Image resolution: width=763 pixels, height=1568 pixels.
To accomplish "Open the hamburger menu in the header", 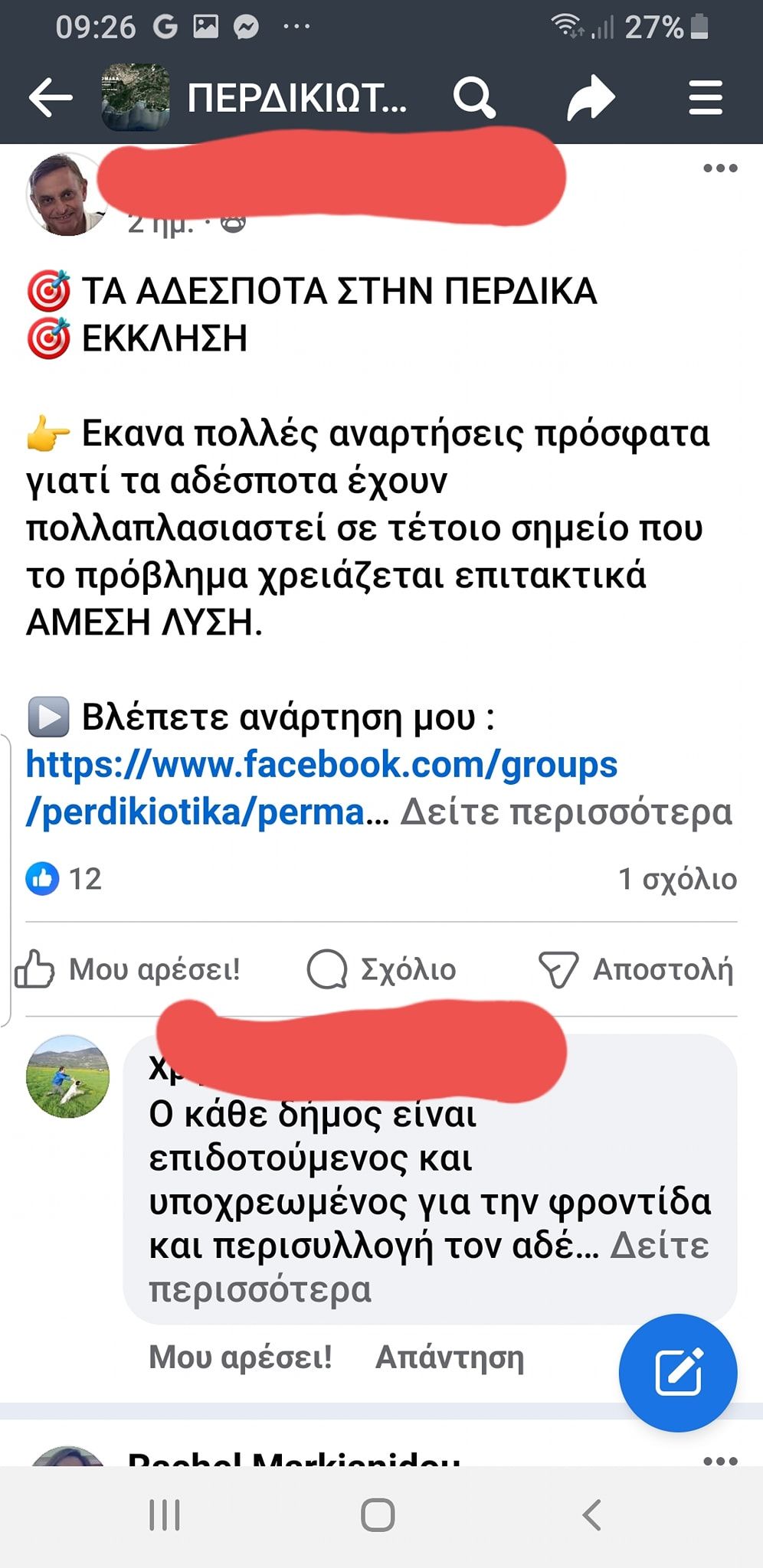I will [x=705, y=98].
